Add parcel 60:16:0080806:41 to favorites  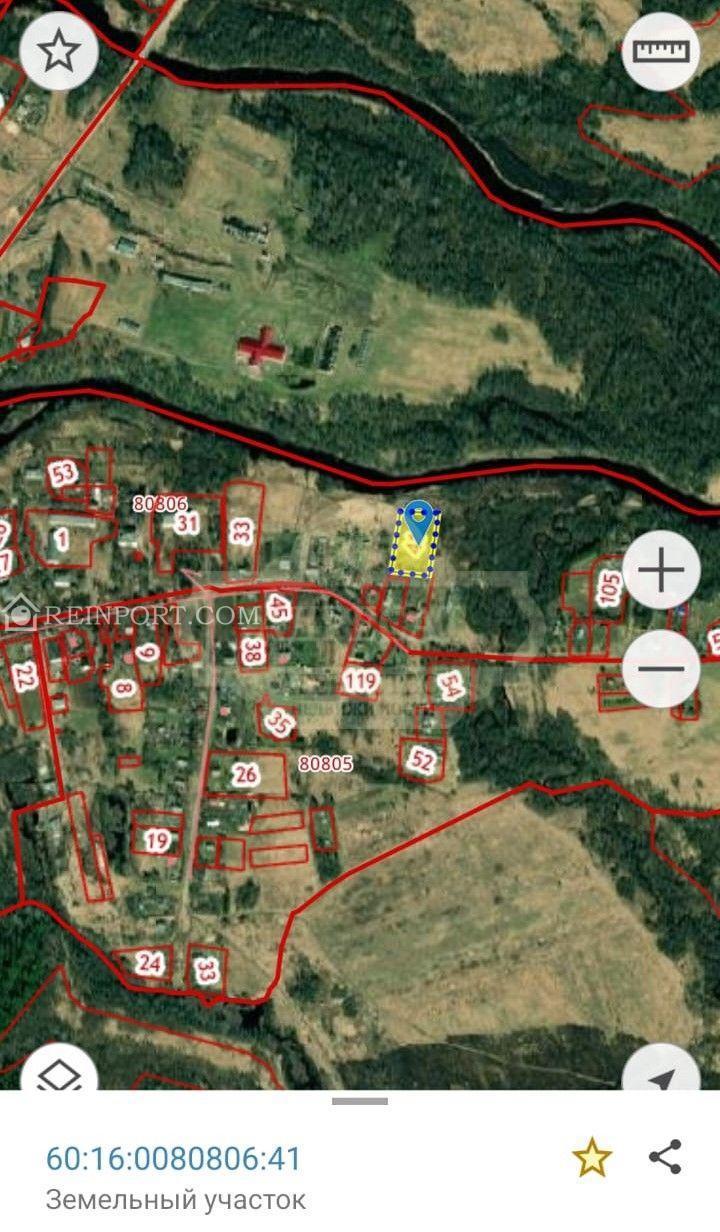point(591,1158)
